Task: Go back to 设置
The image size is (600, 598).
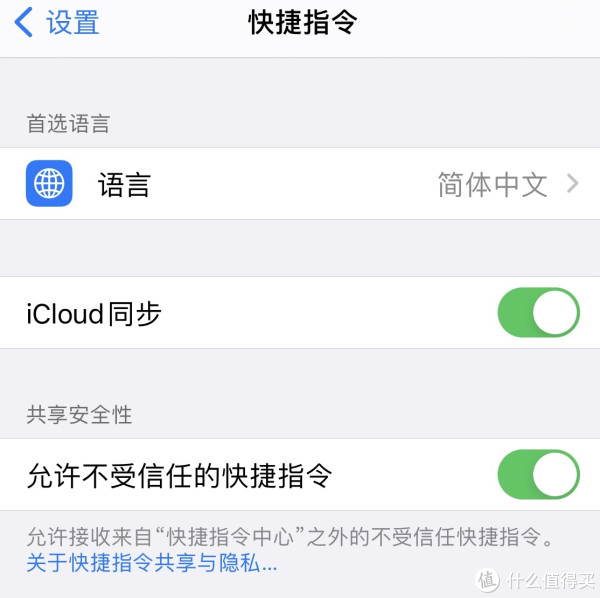Action: pyautogui.click(x=57, y=23)
